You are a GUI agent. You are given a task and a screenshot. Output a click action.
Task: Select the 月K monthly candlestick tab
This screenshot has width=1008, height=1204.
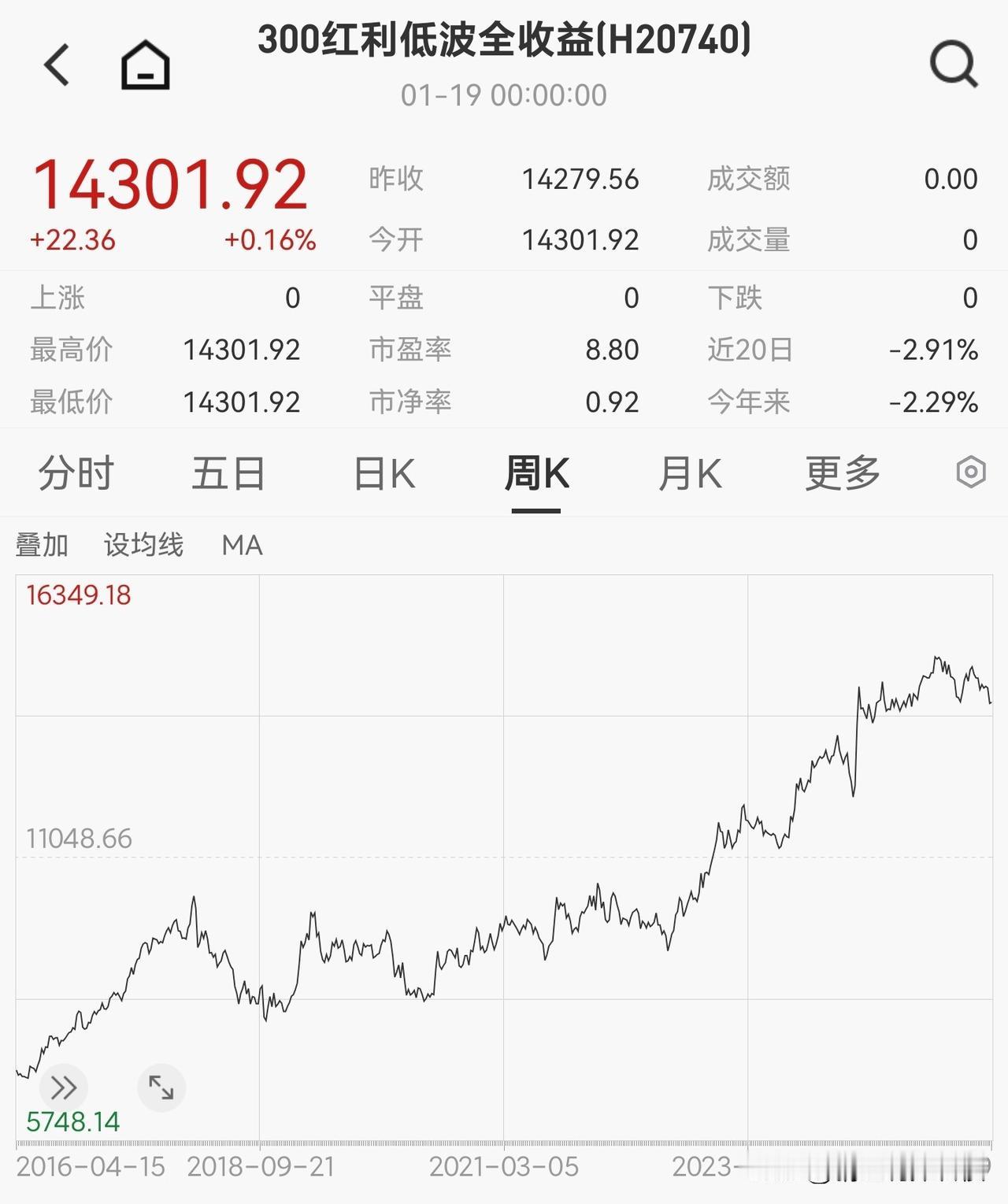[688, 473]
